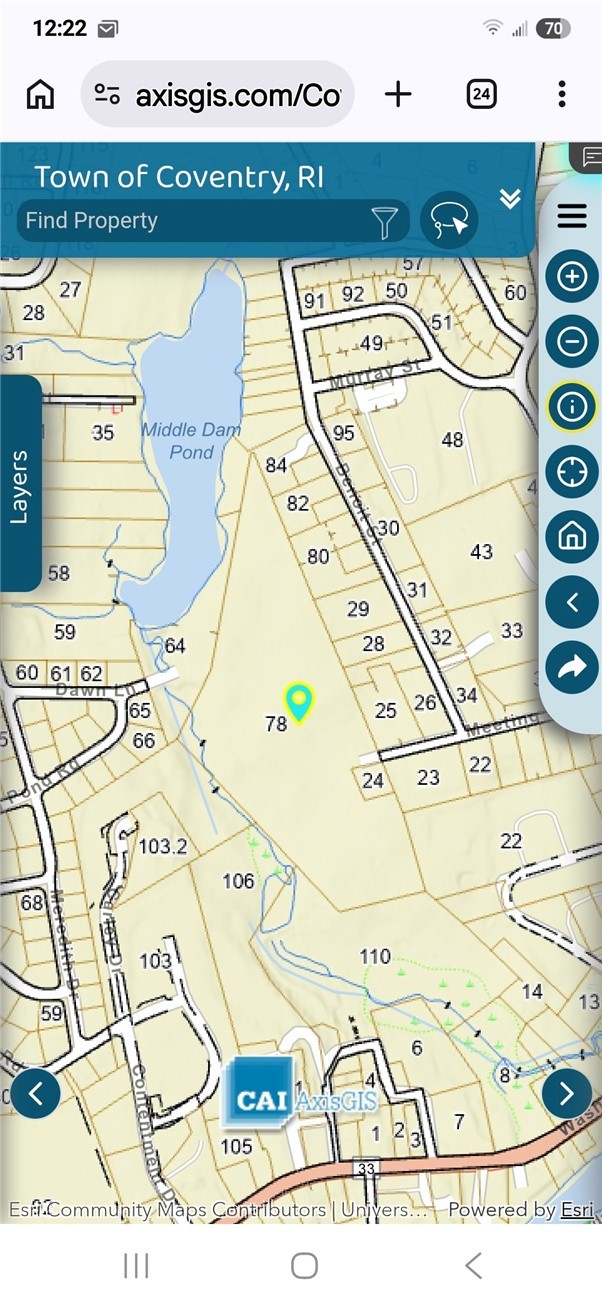Go to previous map extent
Image resolution: width=602 pixels, height=1304 pixels.
pos(571,602)
